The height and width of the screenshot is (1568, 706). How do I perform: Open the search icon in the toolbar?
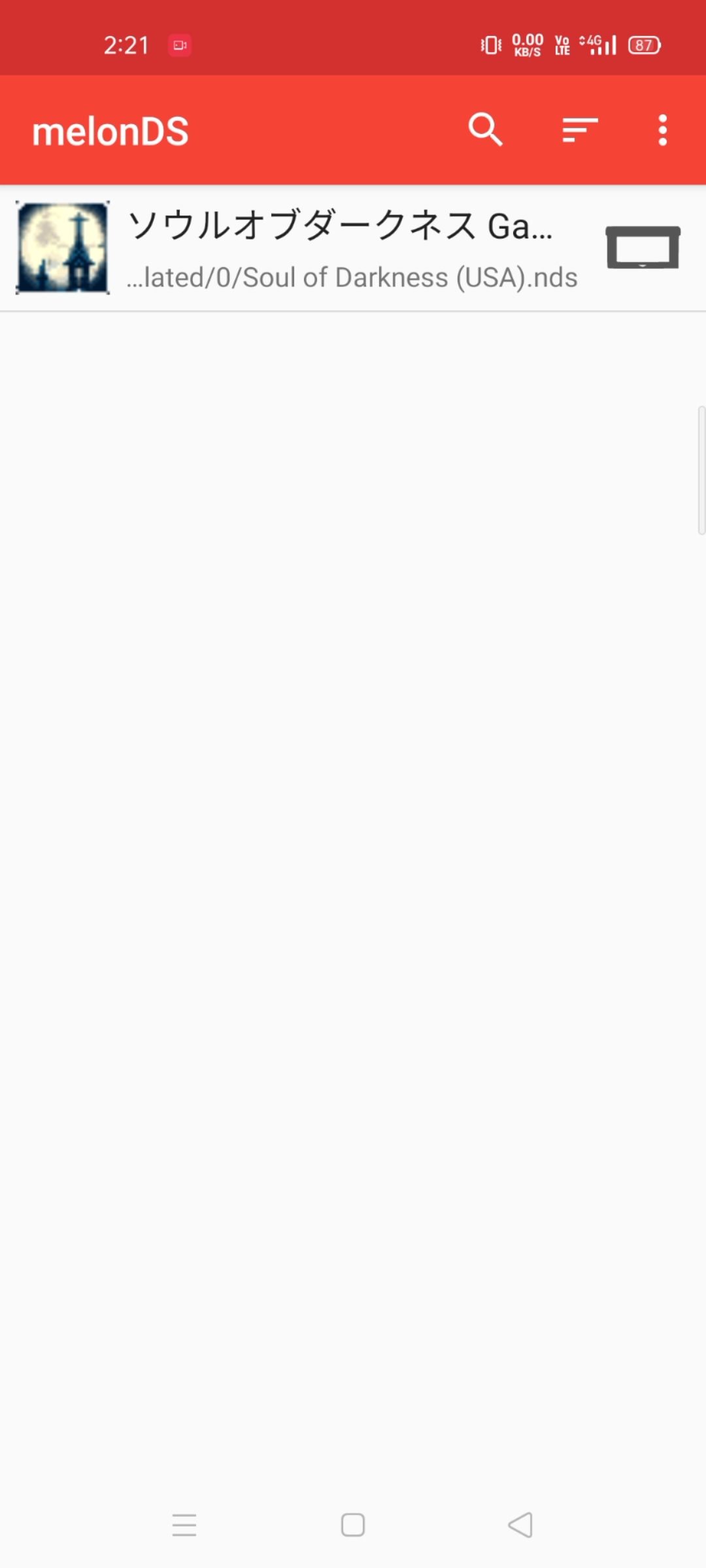486,129
